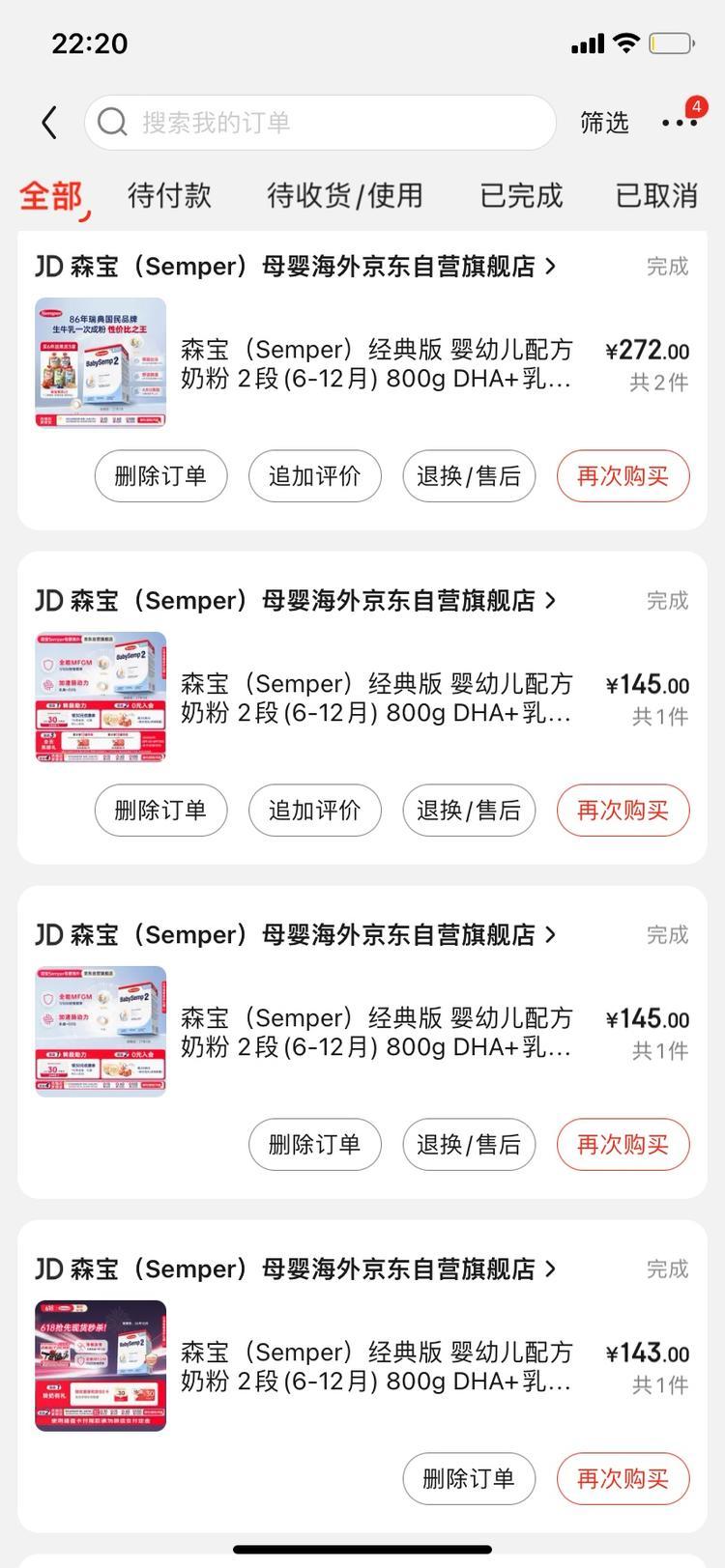Go back using the top-left arrow
The height and width of the screenshot is (1568, 725).
tap(50, 123)
